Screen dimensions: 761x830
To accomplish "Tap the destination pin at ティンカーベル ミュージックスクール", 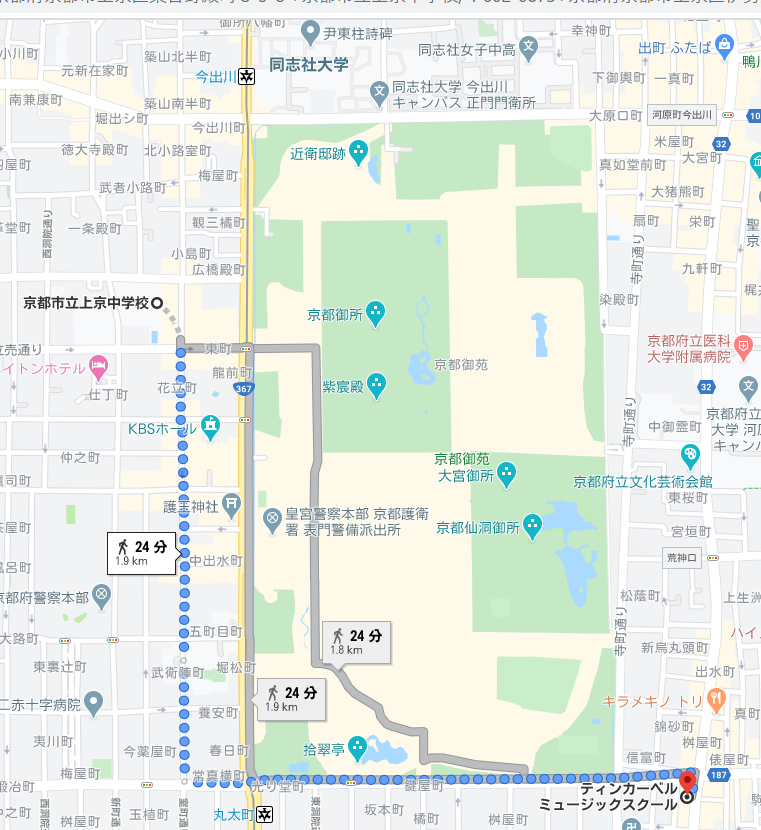I will [687, 782].
